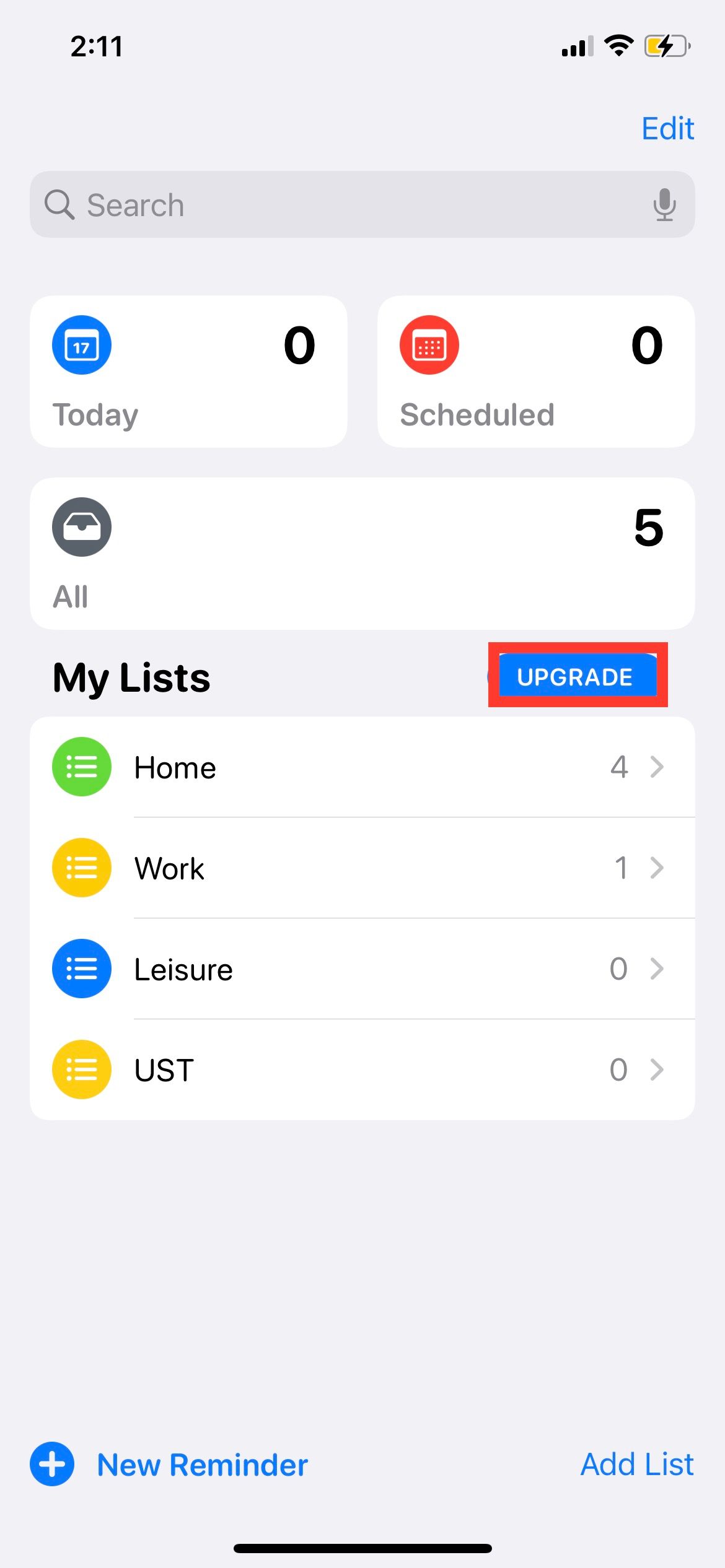Select the All smart list showing 5 items
Image resolution: width=725 pixels, height=1568 pixels.
coord(362,551)
